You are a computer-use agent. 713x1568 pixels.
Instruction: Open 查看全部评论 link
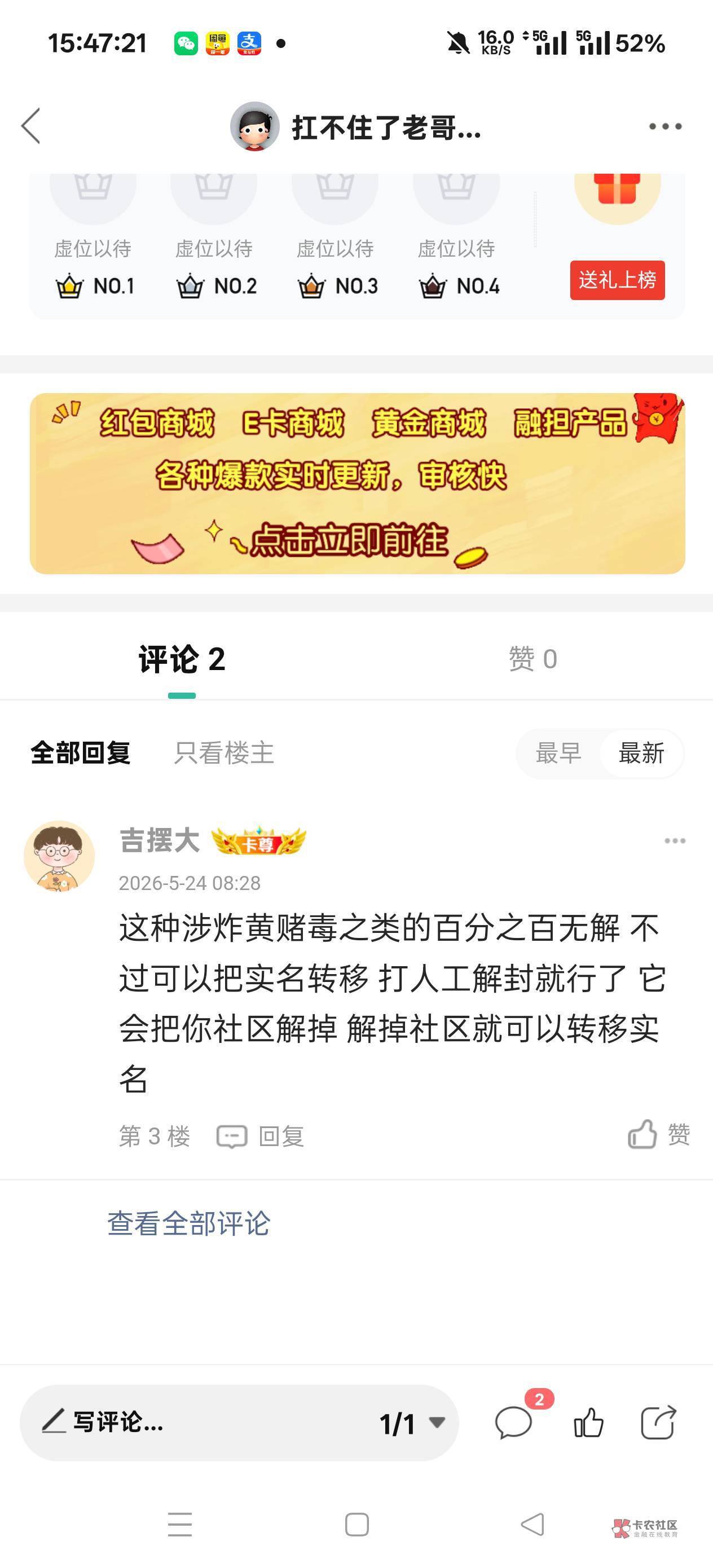pos(189,1223)
